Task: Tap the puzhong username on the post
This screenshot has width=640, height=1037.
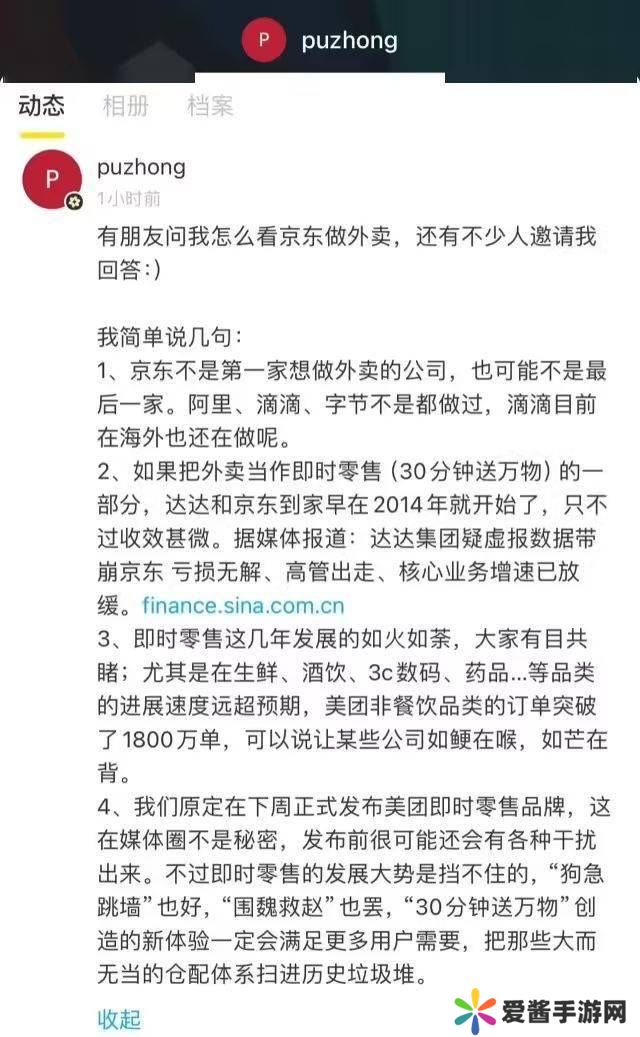Action: point(141,167)
